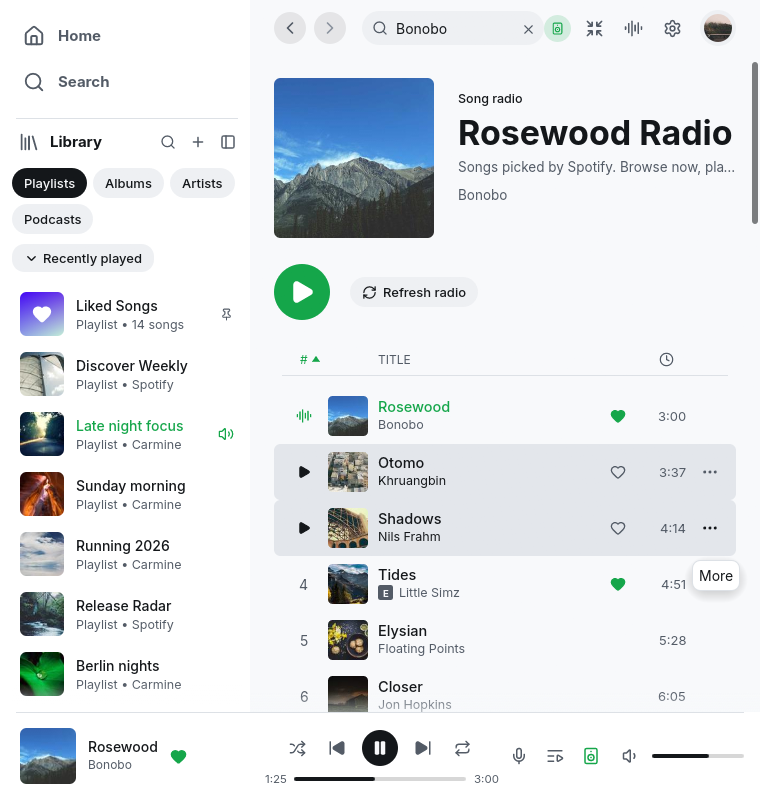Enable repeat playback
Screen dimensions: 760x800
click(x=462, y=748)
